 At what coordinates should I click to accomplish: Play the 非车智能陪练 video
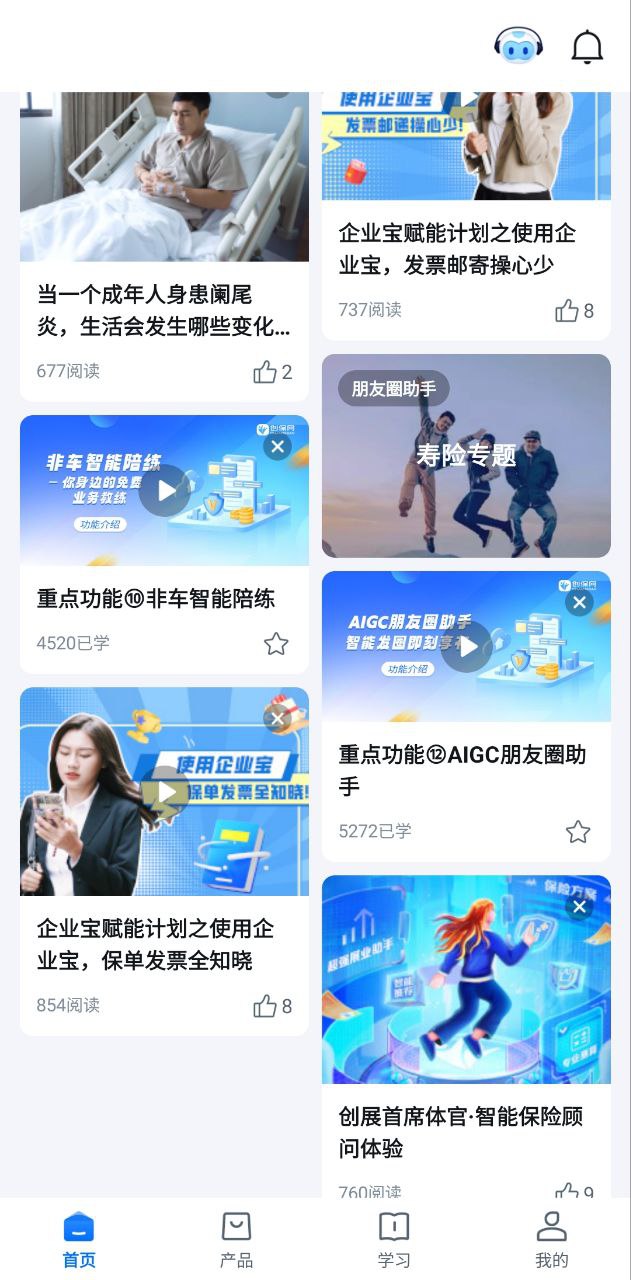click(x=164, y=490)
